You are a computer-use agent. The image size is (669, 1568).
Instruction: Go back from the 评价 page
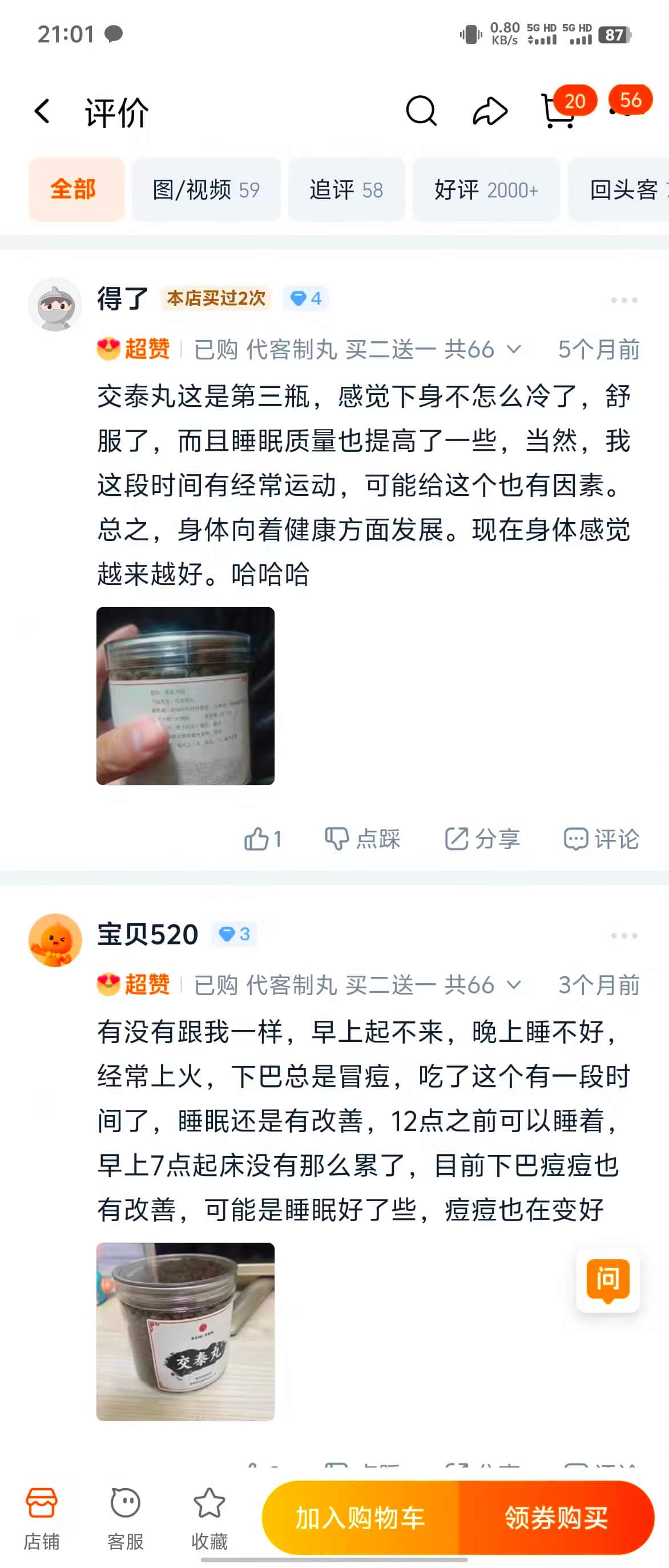click(x=42, y=112)
